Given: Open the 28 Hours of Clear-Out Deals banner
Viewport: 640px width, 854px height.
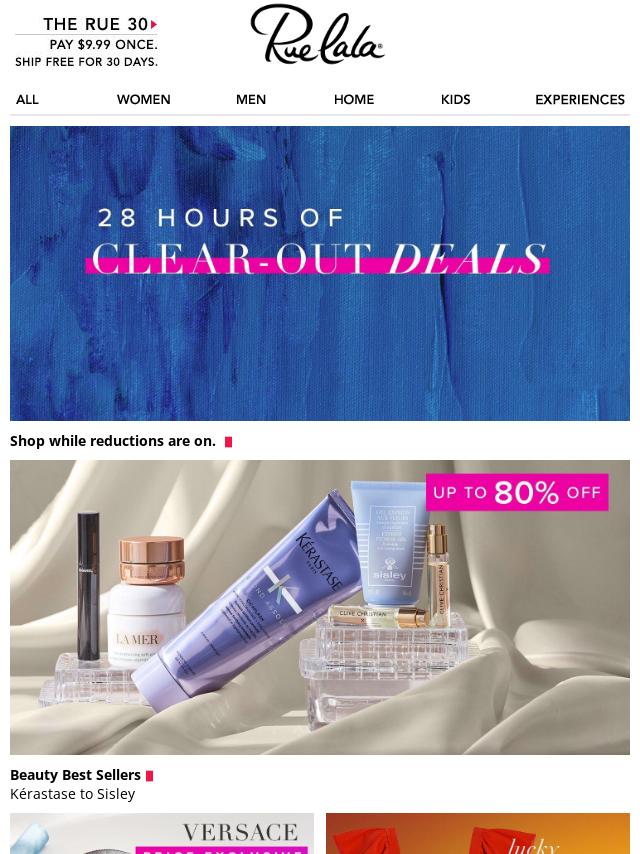Looking at the screenshot, I should pyautogui.click(x=320, y=273).
